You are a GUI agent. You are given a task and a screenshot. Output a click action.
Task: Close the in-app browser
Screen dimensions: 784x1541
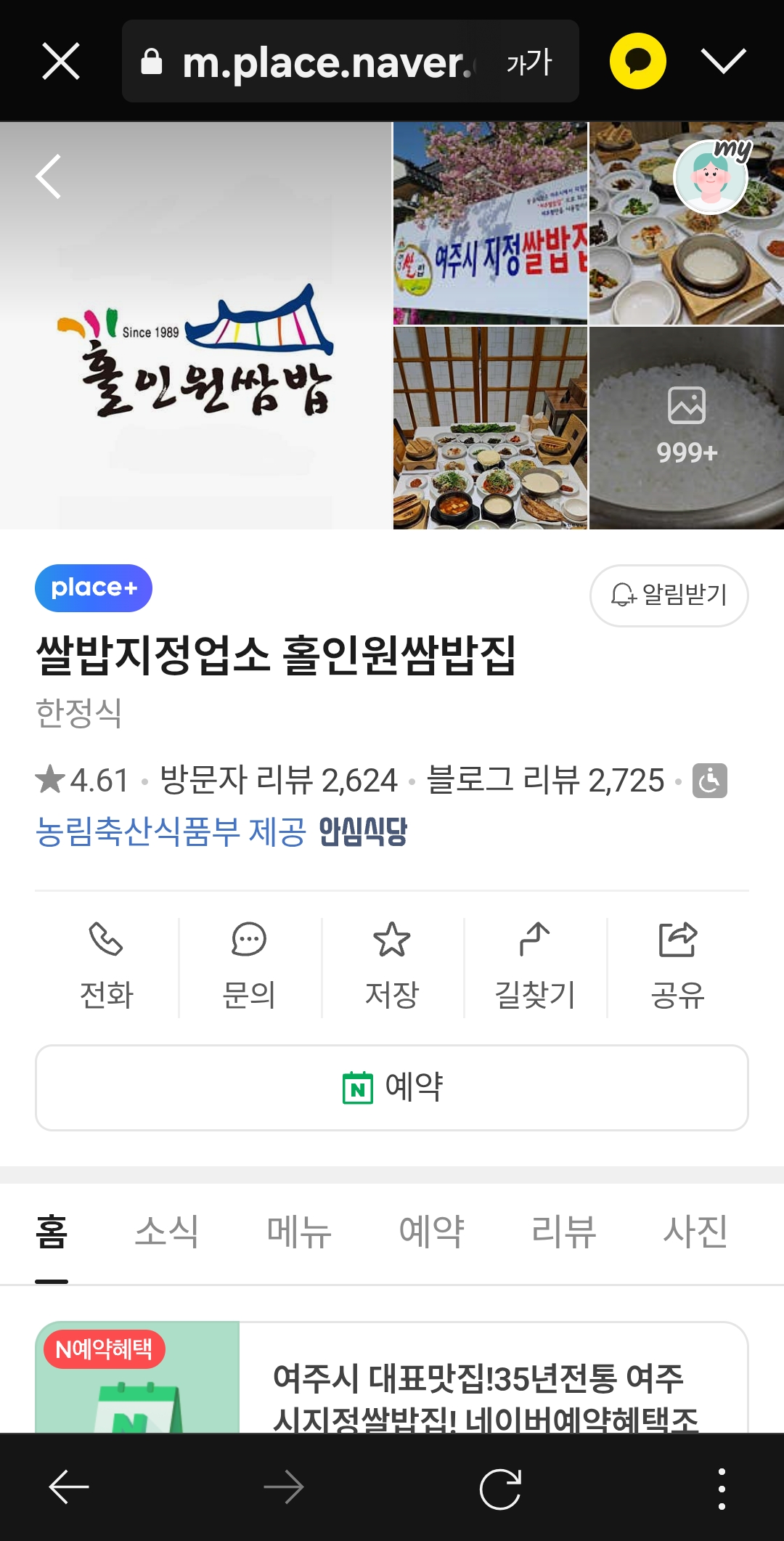(x=61, y=61)
